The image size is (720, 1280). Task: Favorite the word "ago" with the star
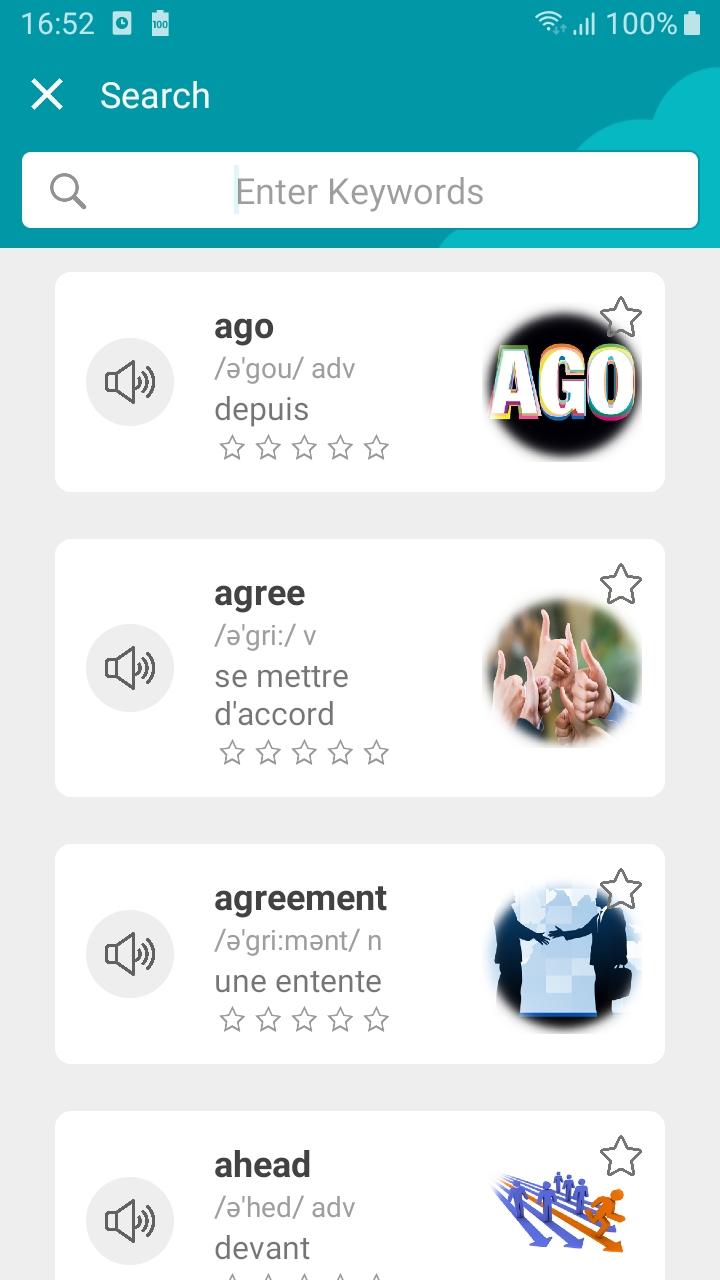[x=620, y=317]
